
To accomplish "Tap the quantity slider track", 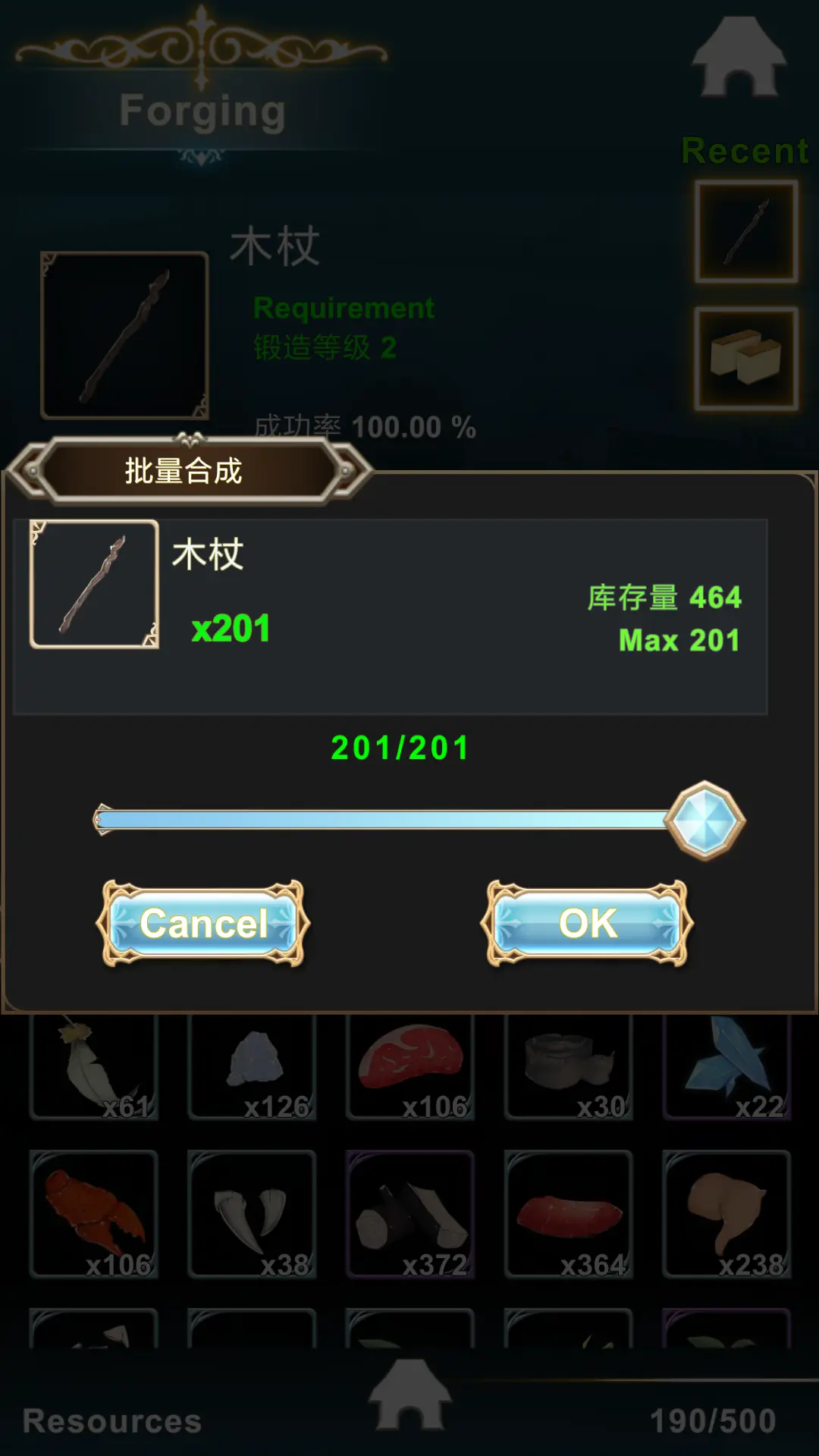I will (x=379, y=820).
